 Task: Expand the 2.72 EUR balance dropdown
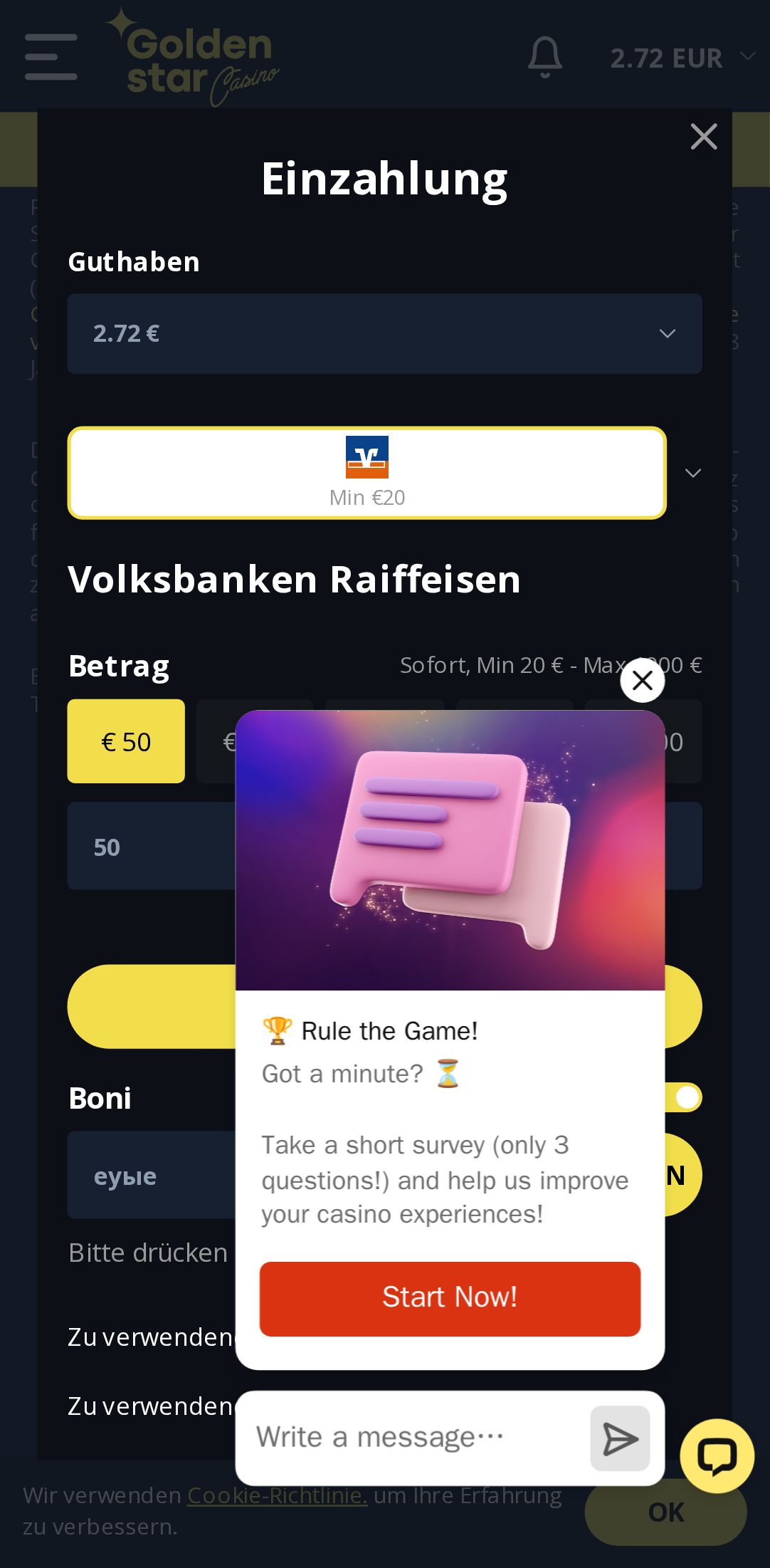coord(681,58)
